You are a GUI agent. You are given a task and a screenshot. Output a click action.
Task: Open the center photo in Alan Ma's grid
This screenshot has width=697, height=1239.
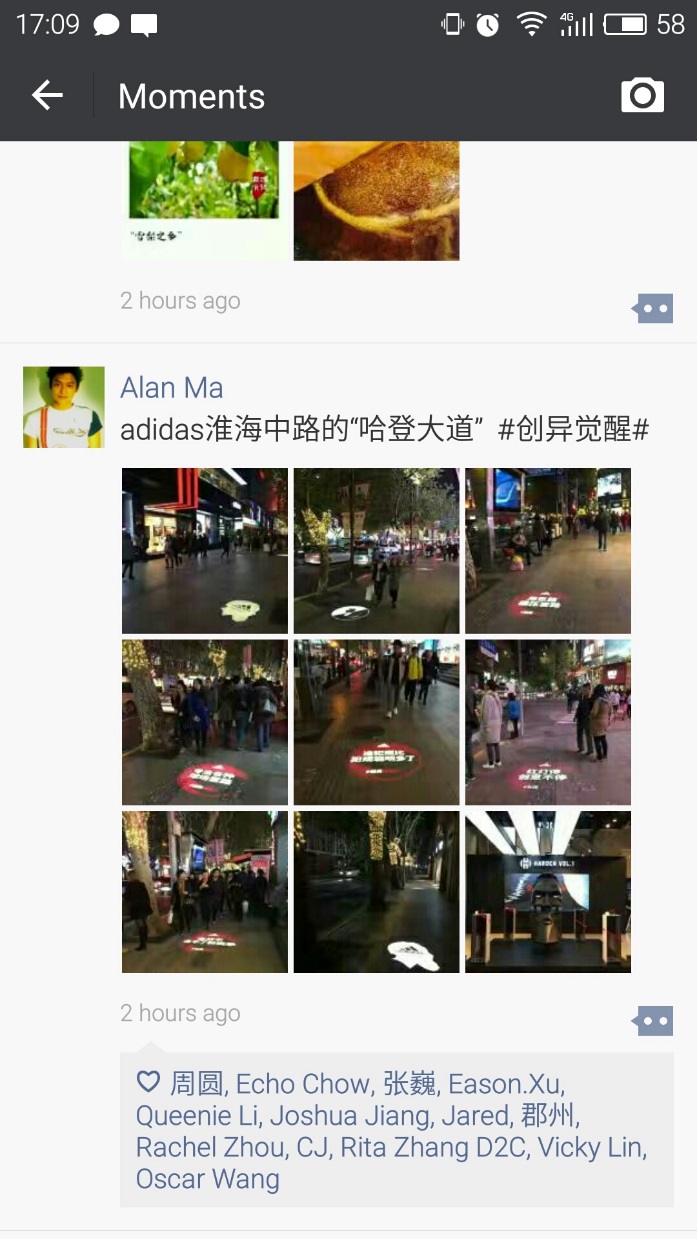(377, 722)
